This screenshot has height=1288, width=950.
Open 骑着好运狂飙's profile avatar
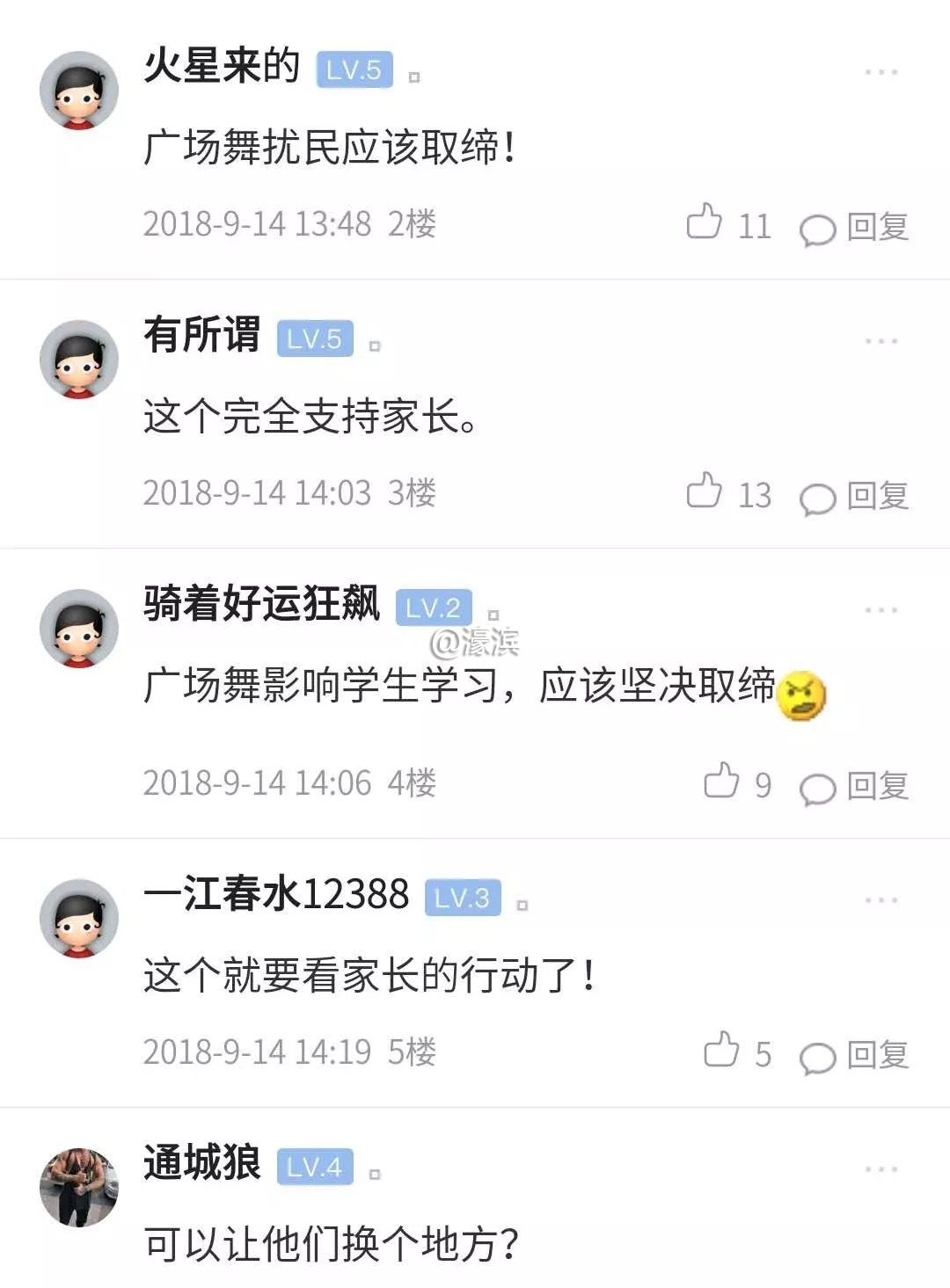click(79, 629)
